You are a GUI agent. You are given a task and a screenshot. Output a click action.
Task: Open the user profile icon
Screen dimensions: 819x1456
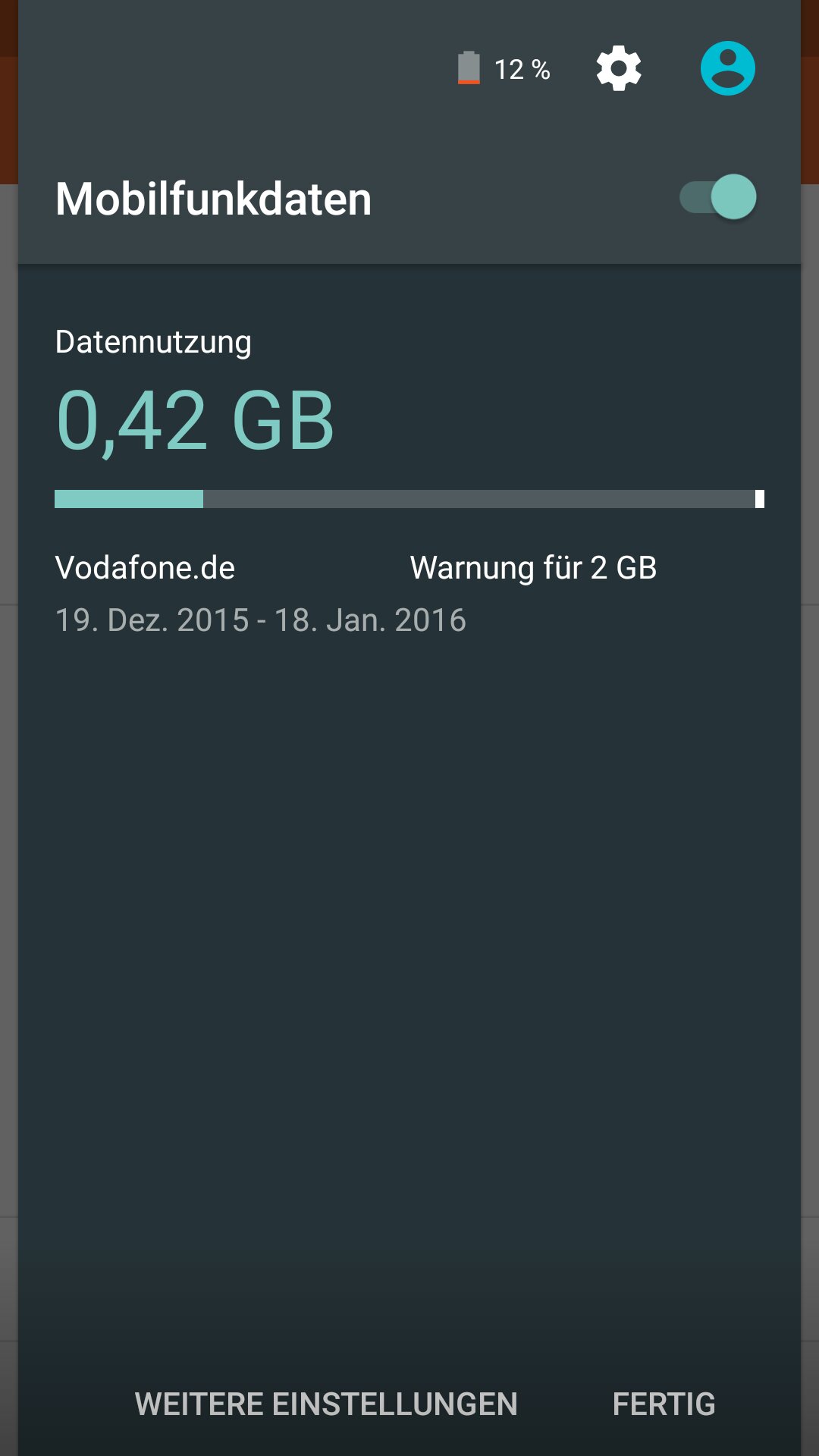[727, 69]
